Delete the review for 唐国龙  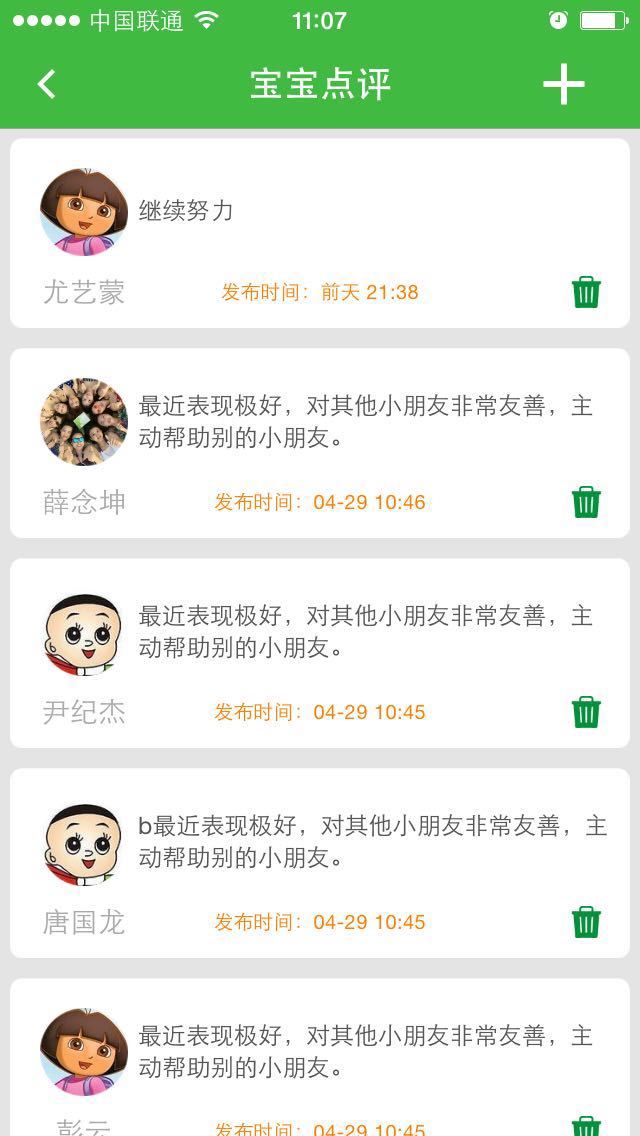click(x=586, y=922)
